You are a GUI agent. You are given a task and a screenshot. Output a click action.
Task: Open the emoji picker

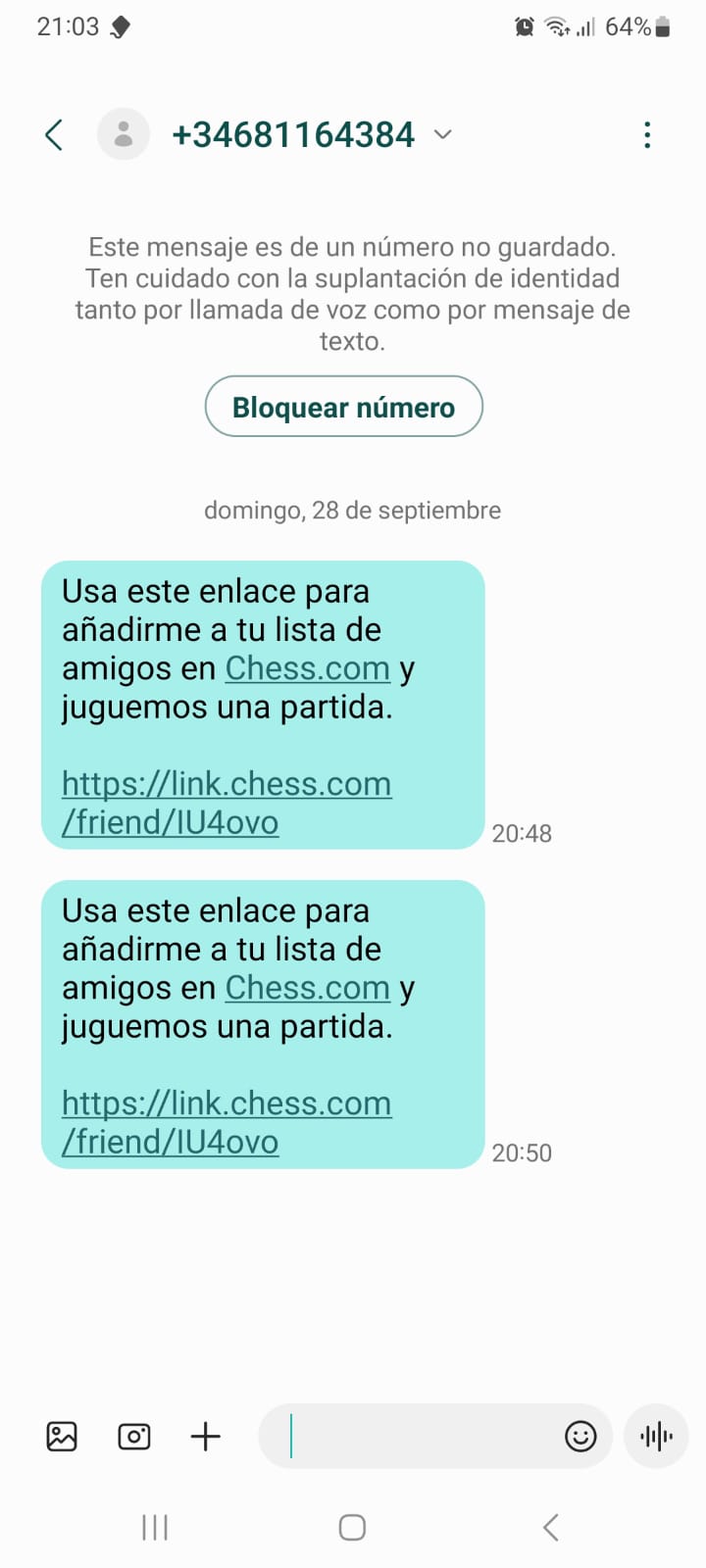pyautogui.click(x=580, y=1437)
